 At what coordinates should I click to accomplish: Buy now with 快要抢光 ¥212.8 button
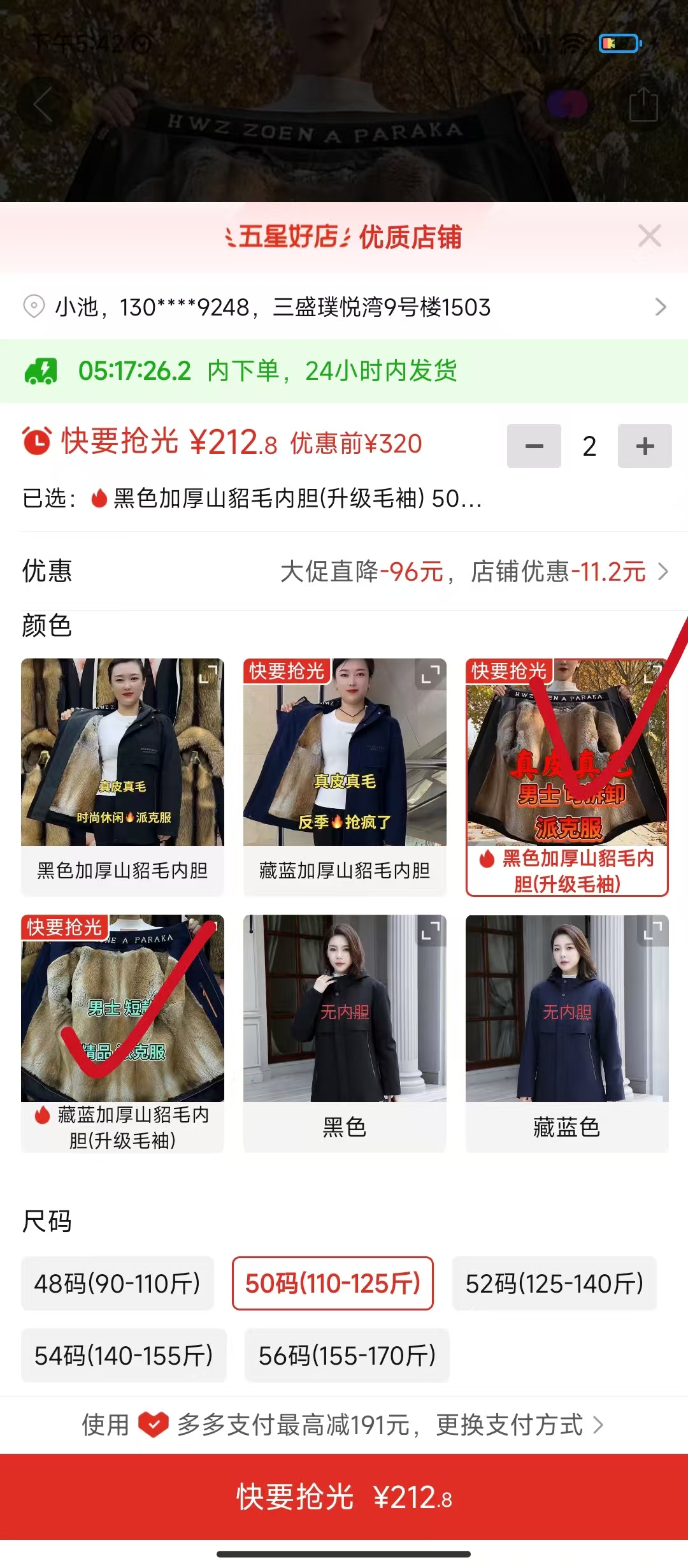coord(344,1497)
